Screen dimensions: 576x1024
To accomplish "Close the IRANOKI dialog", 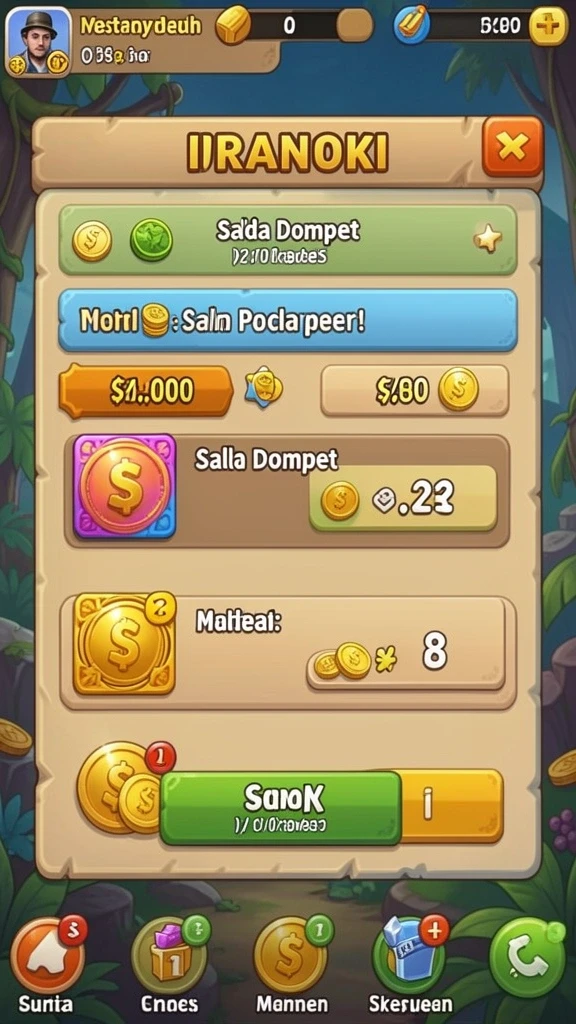I will [512, 147].
